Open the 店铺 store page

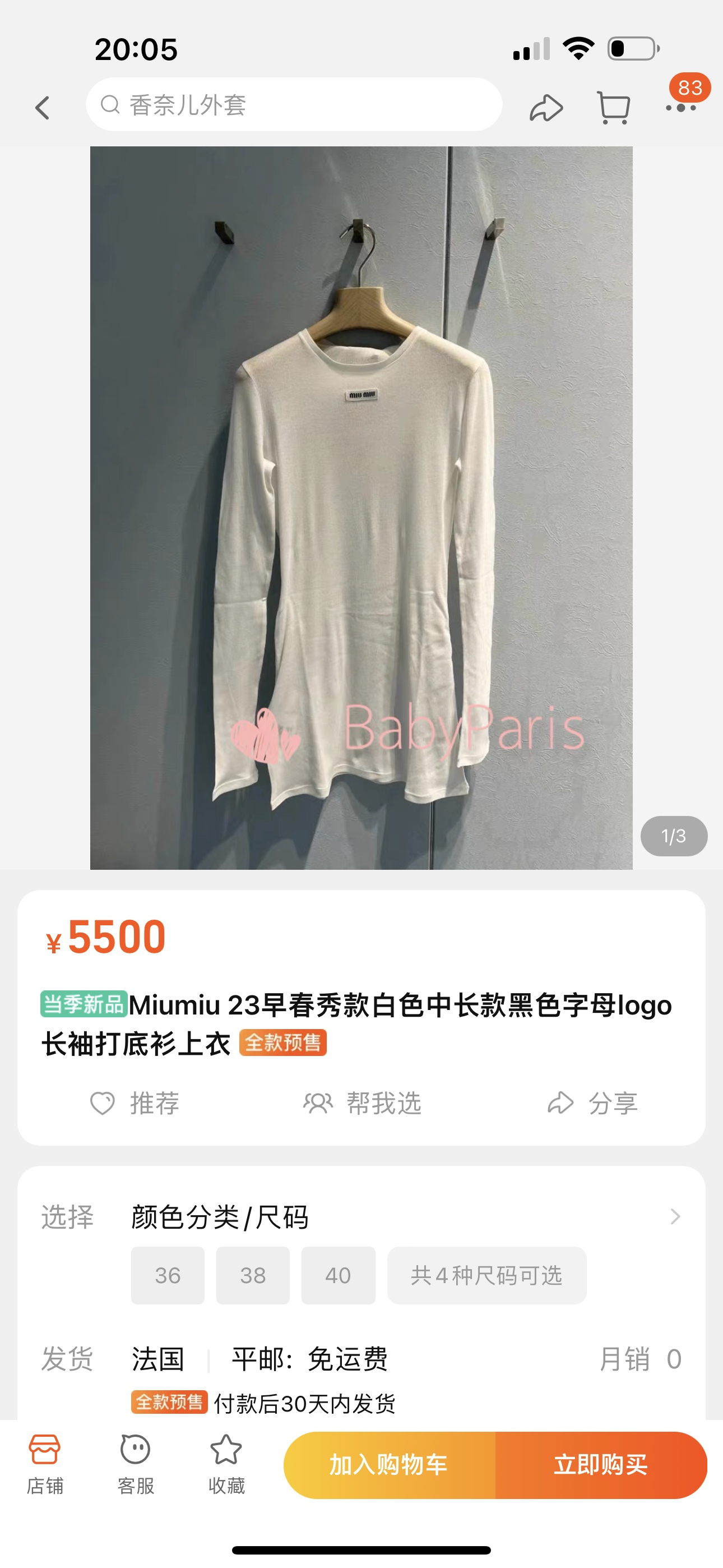(x=44, y=1464)
